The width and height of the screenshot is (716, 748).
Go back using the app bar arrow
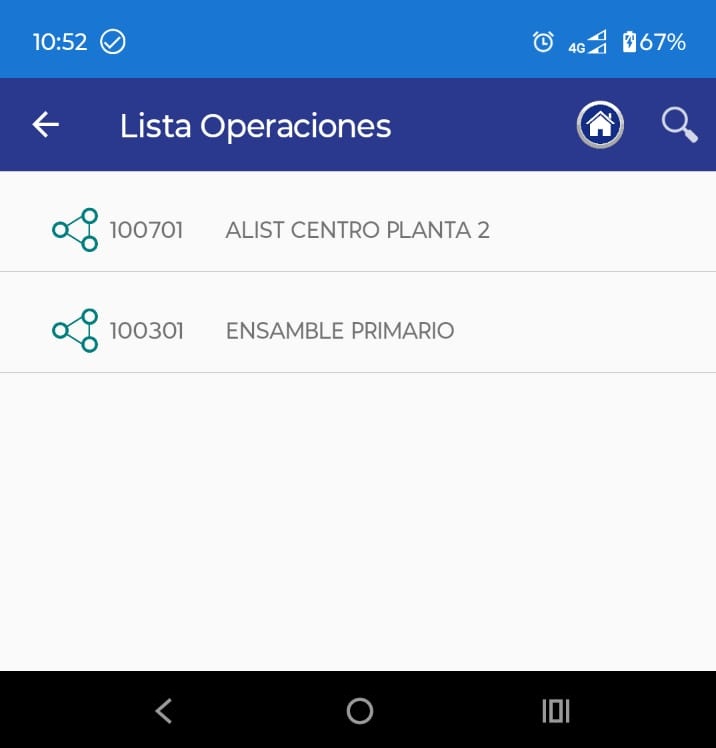coord(45,125)
